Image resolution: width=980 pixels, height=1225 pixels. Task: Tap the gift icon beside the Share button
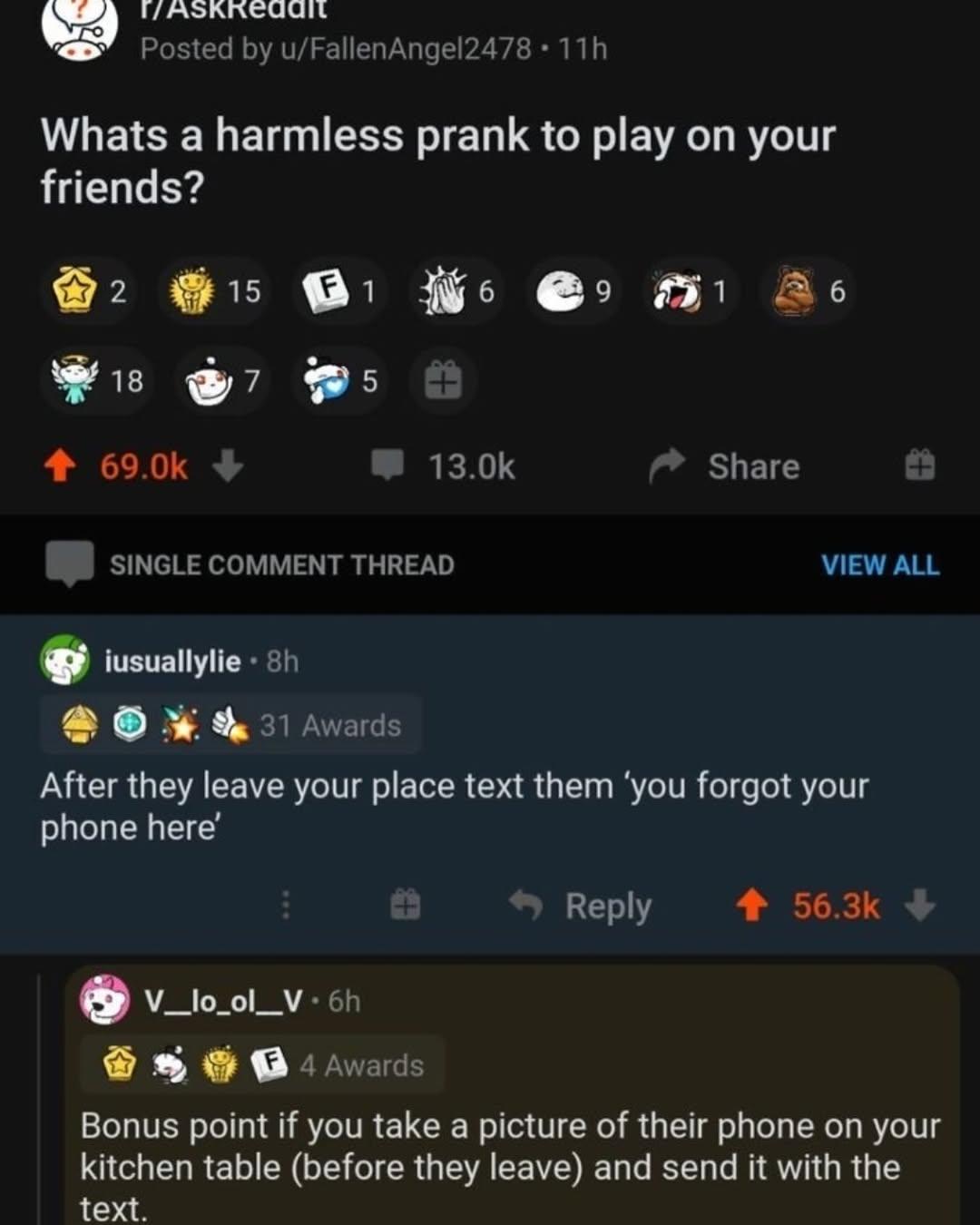click(x=919, y=466)
